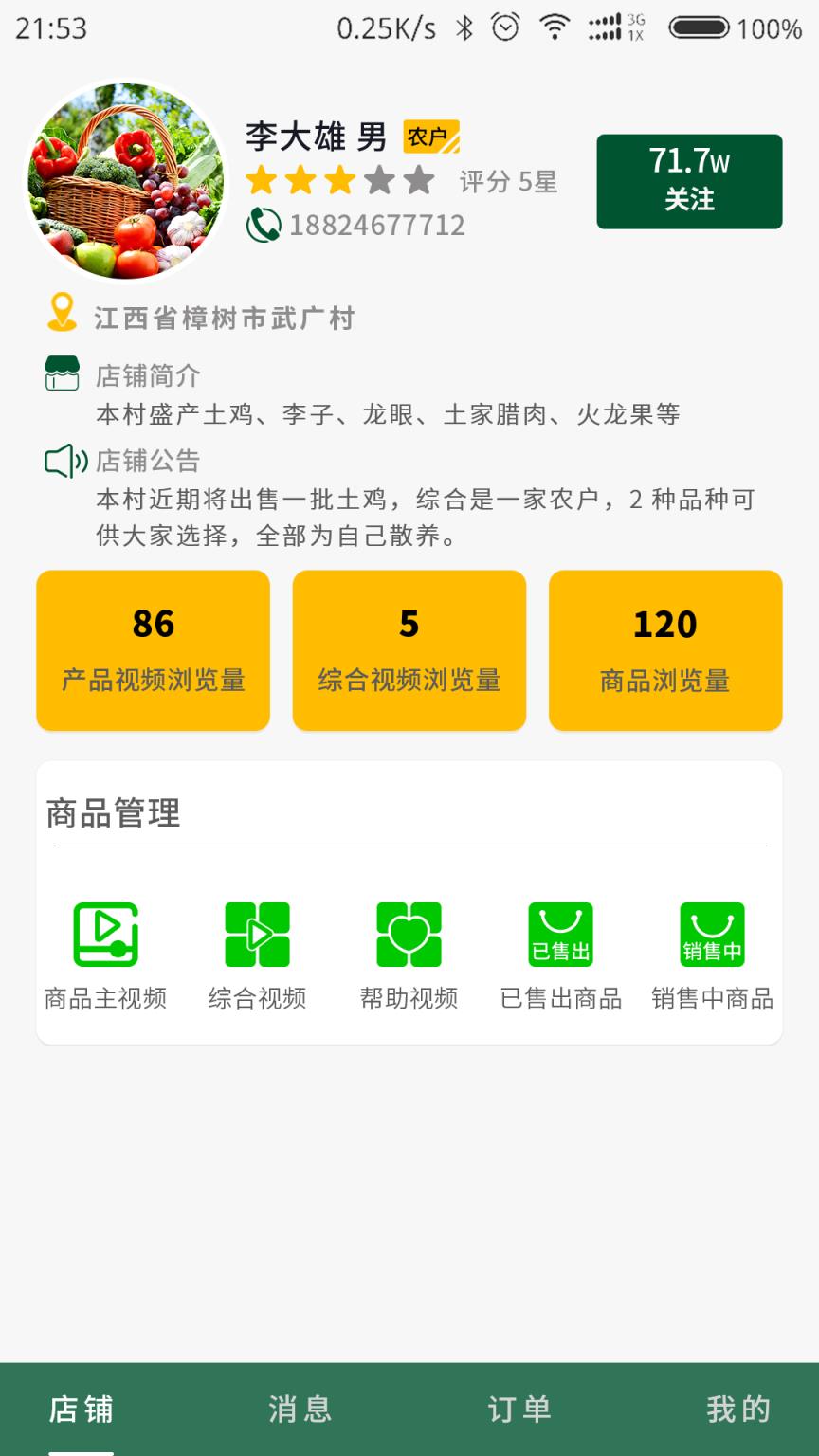Switch to the 消息 messages tab
The width and height of the screenshot is (819, 1456).
pos(300,1411)
